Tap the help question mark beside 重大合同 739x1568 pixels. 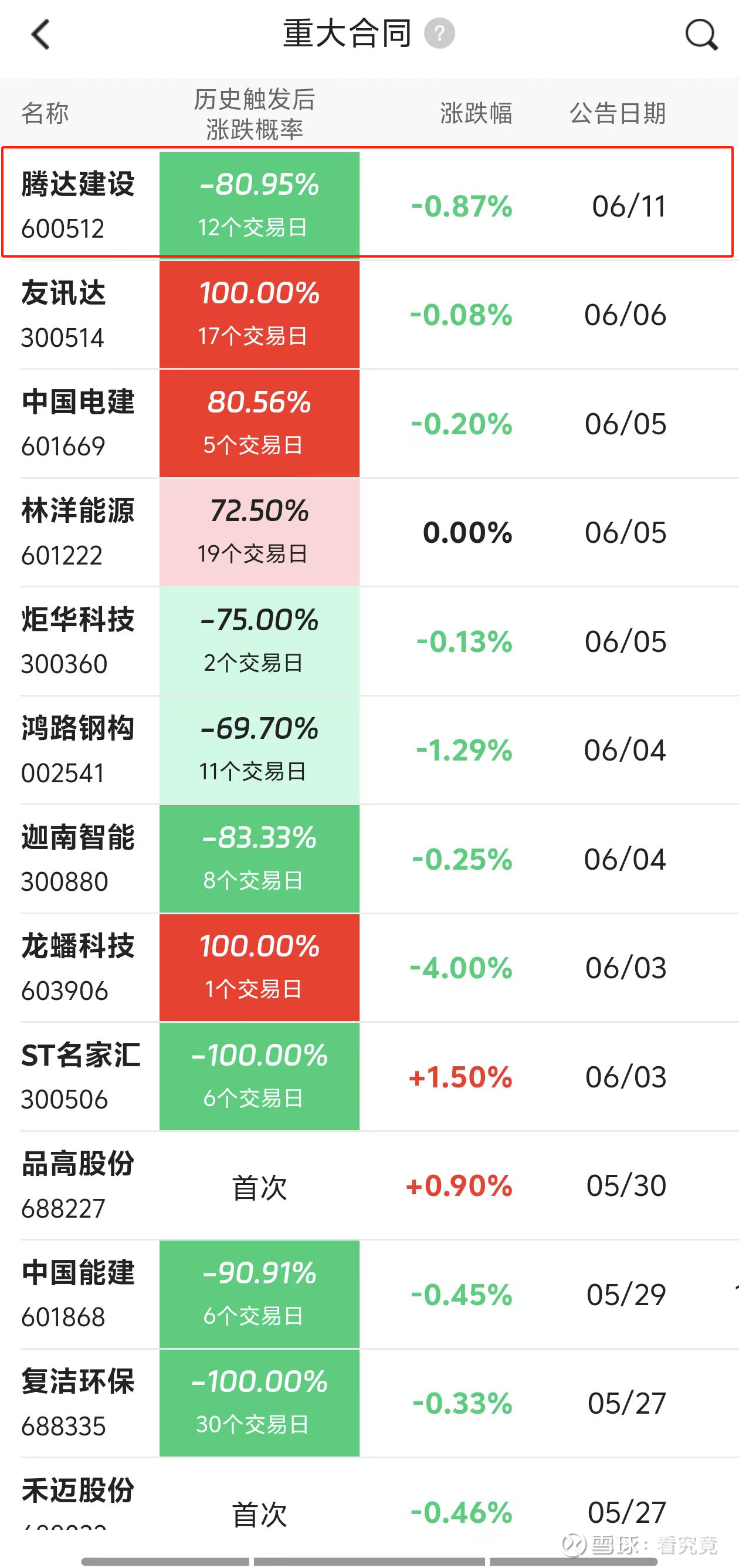click(439, 33)
